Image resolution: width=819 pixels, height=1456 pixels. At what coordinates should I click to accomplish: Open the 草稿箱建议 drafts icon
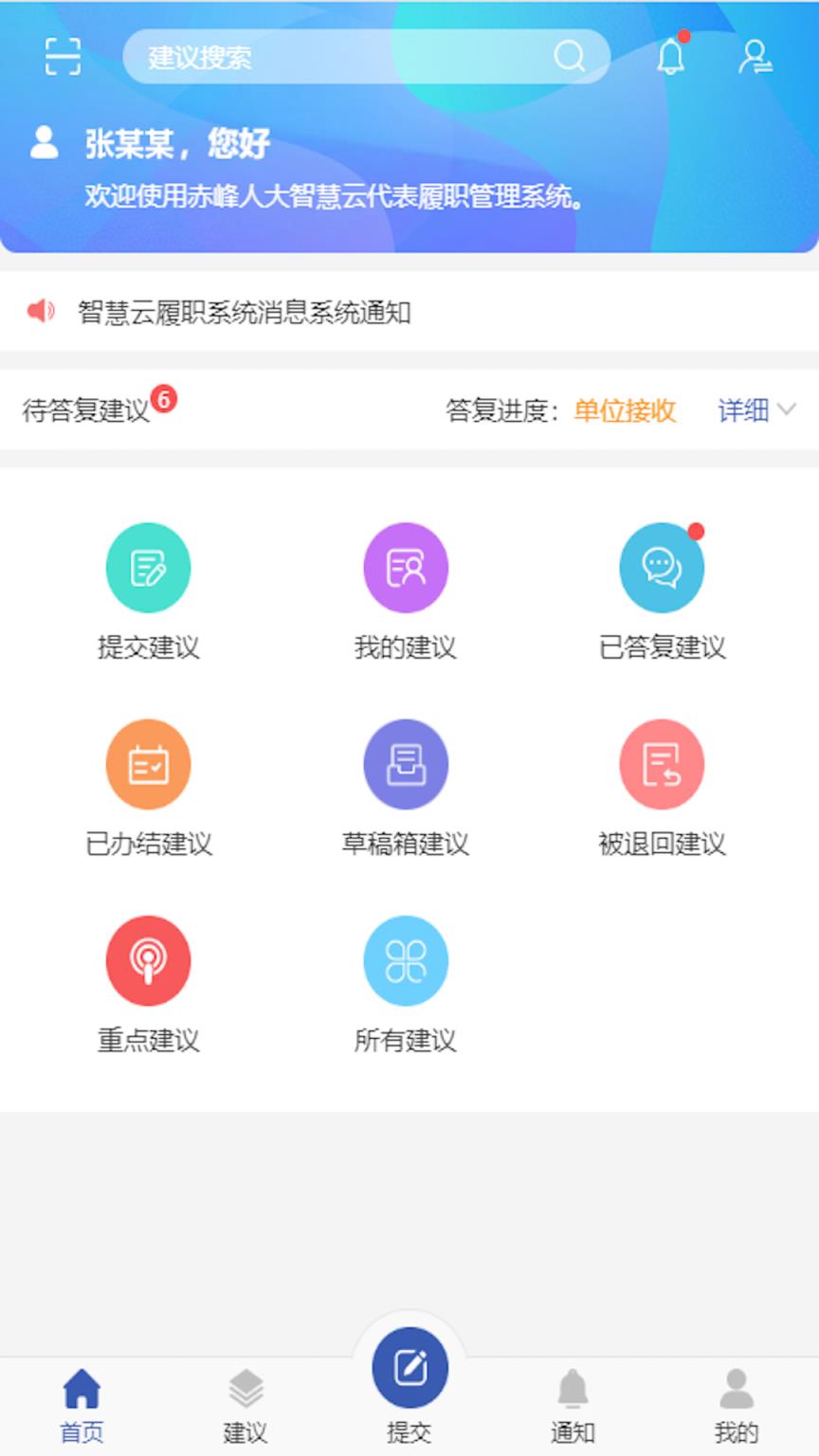(x=406, y=763)
